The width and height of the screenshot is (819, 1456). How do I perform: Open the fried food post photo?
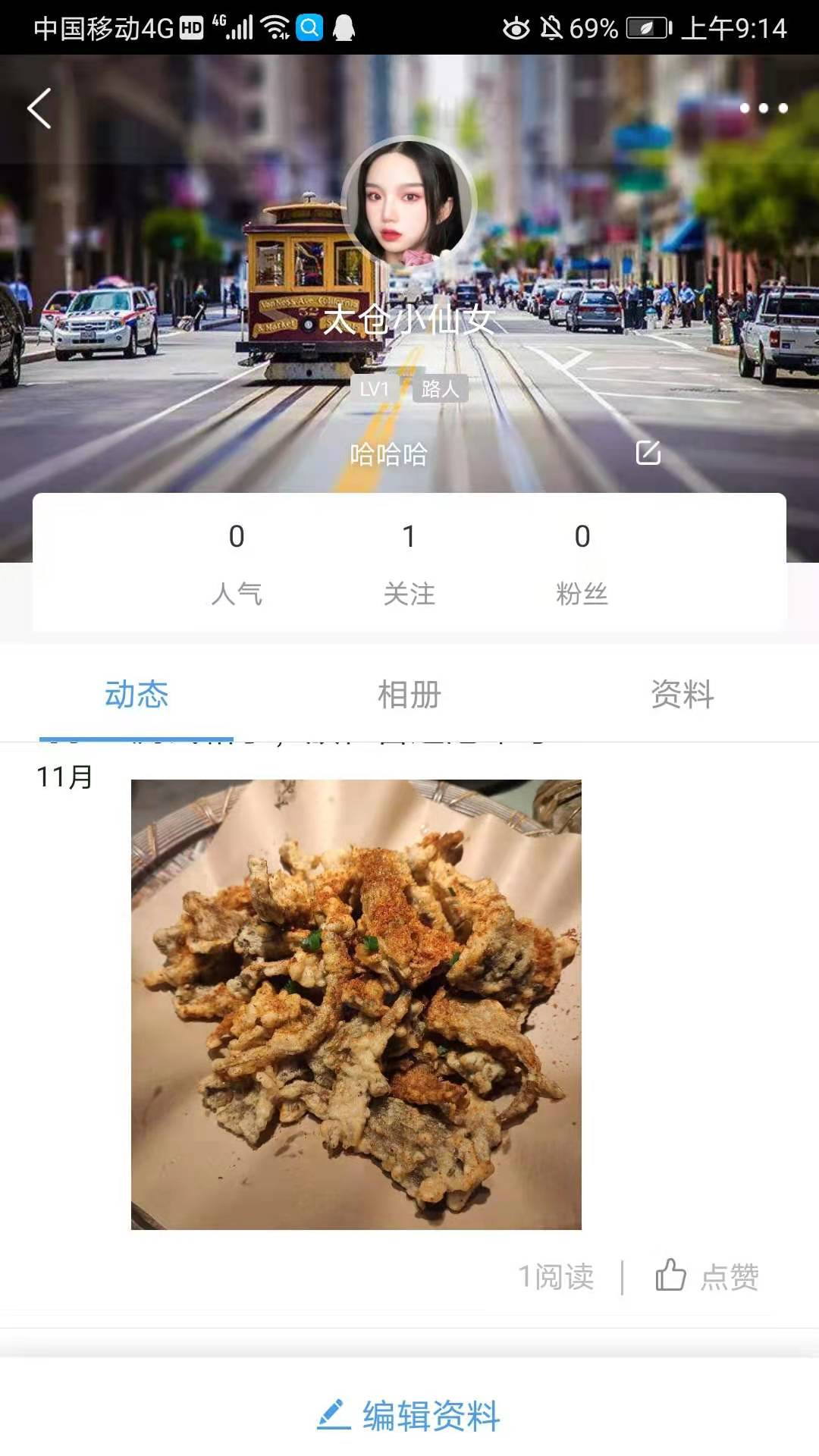[356, 1001]
